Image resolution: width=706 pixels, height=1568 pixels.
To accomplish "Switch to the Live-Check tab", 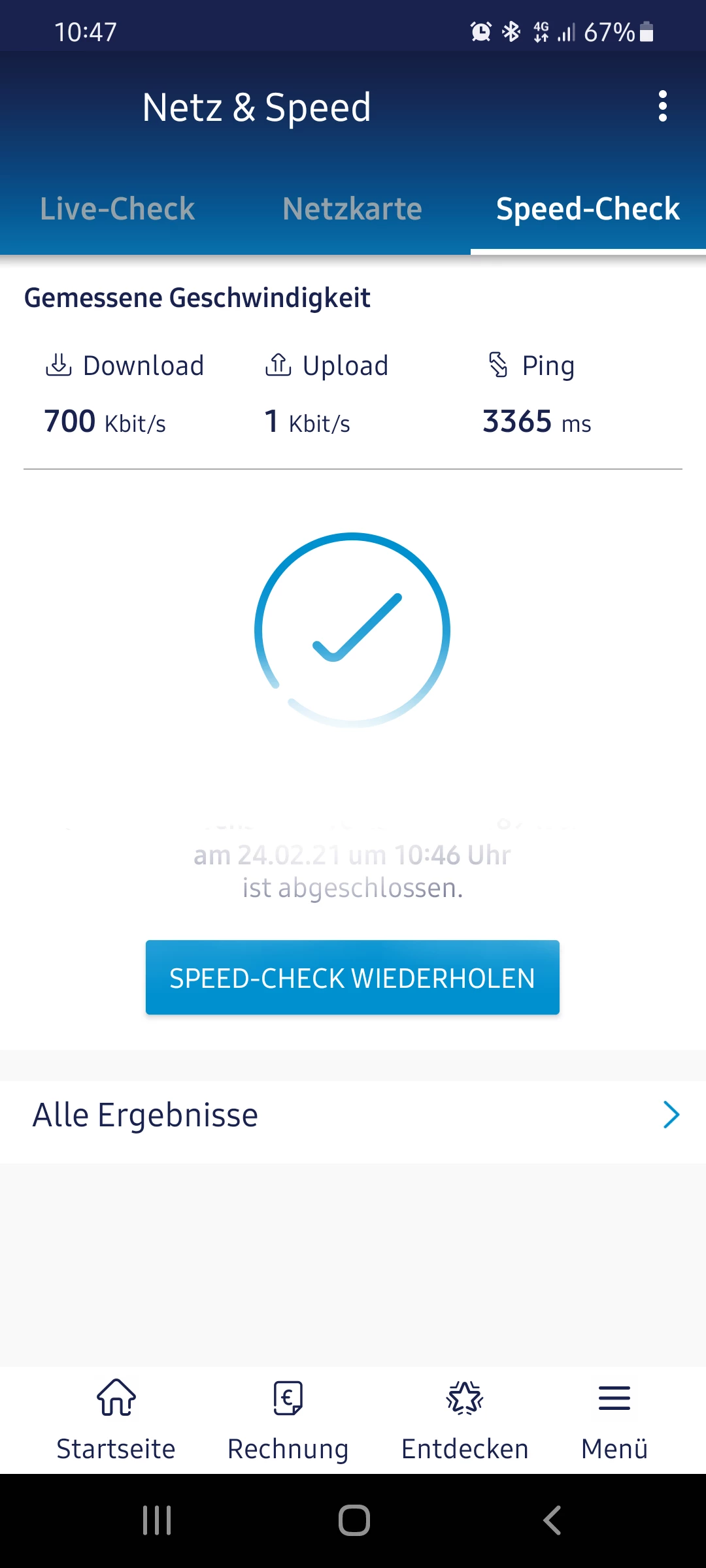I will click(x=118, y=209).
